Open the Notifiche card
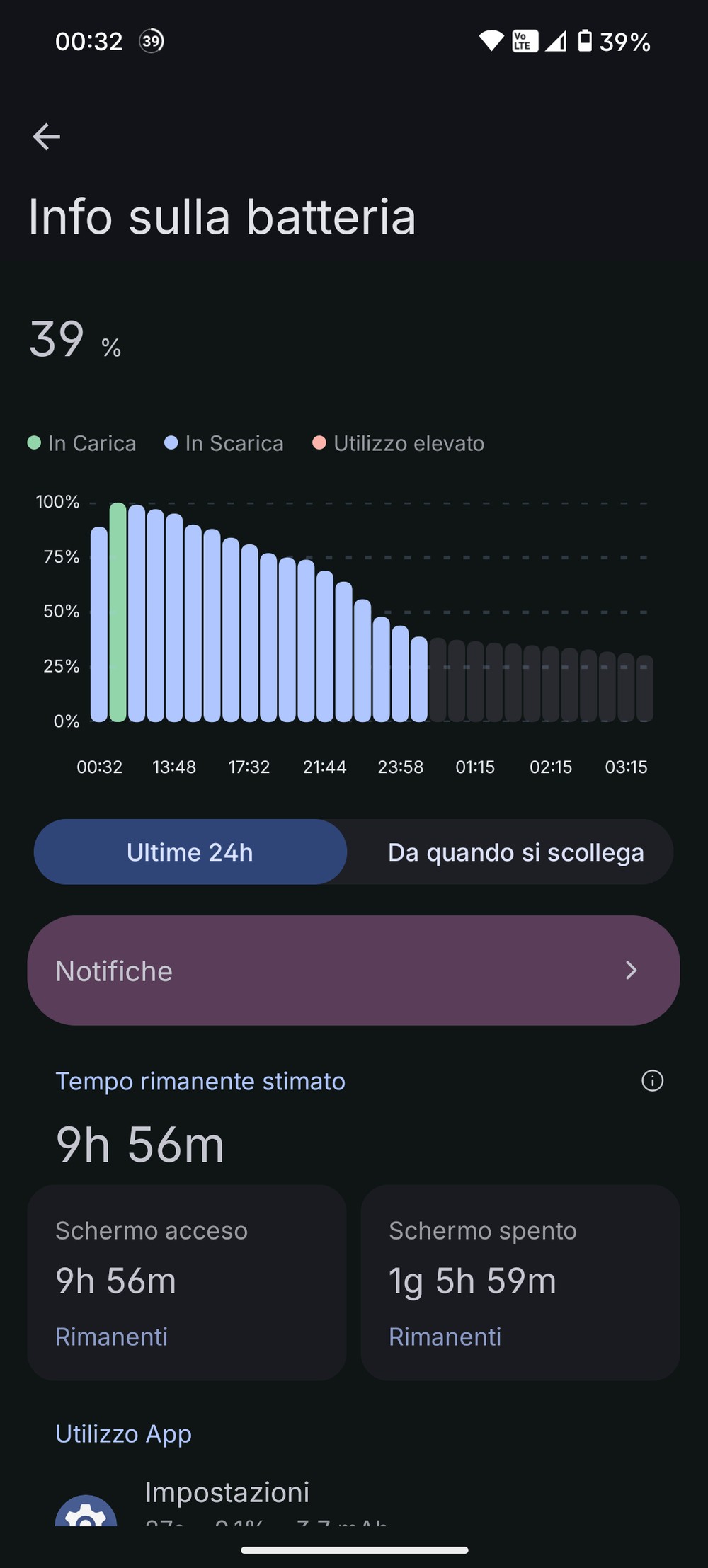 click(353, 971)
